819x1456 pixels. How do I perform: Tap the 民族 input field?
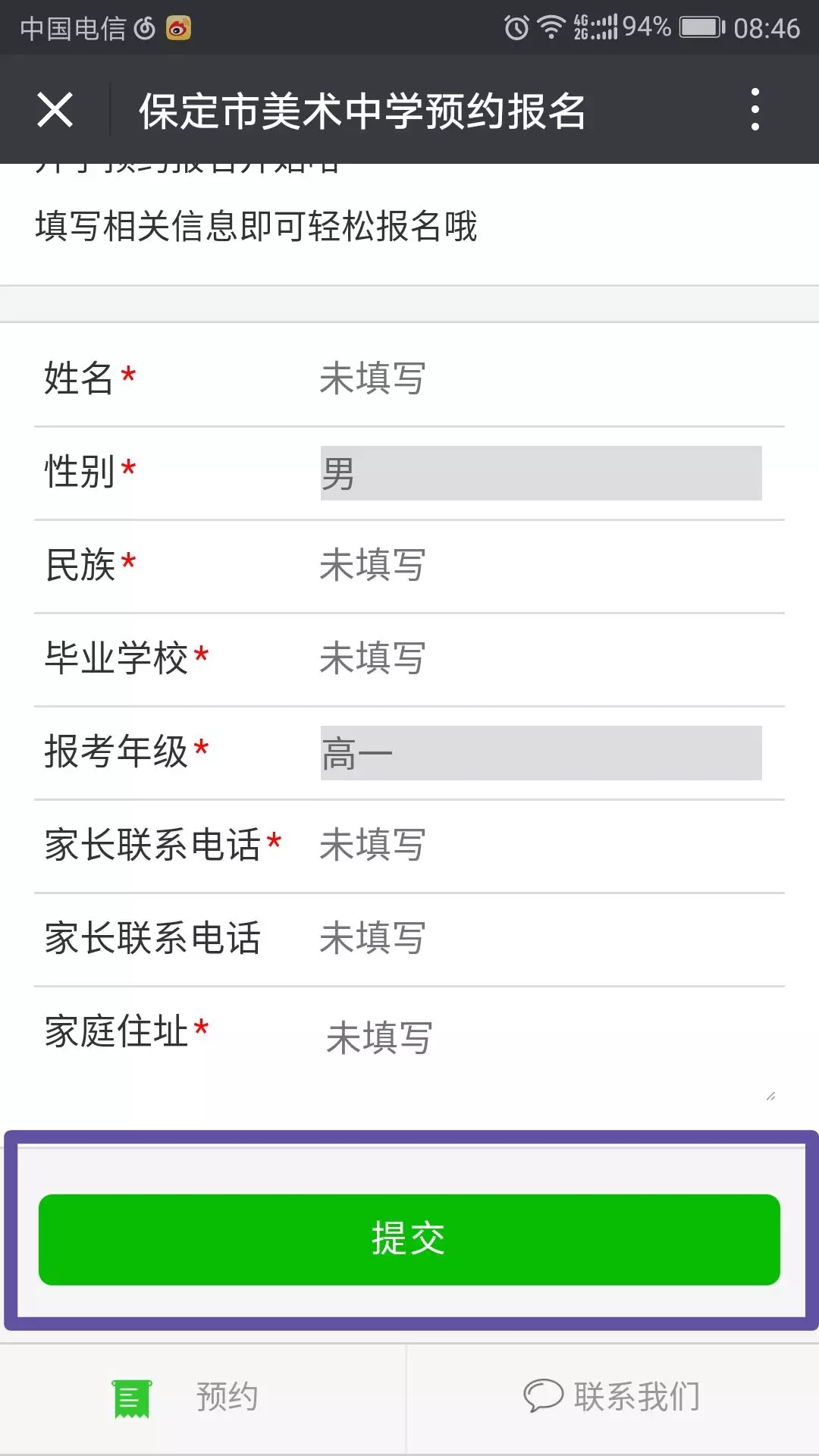(541, 566)
